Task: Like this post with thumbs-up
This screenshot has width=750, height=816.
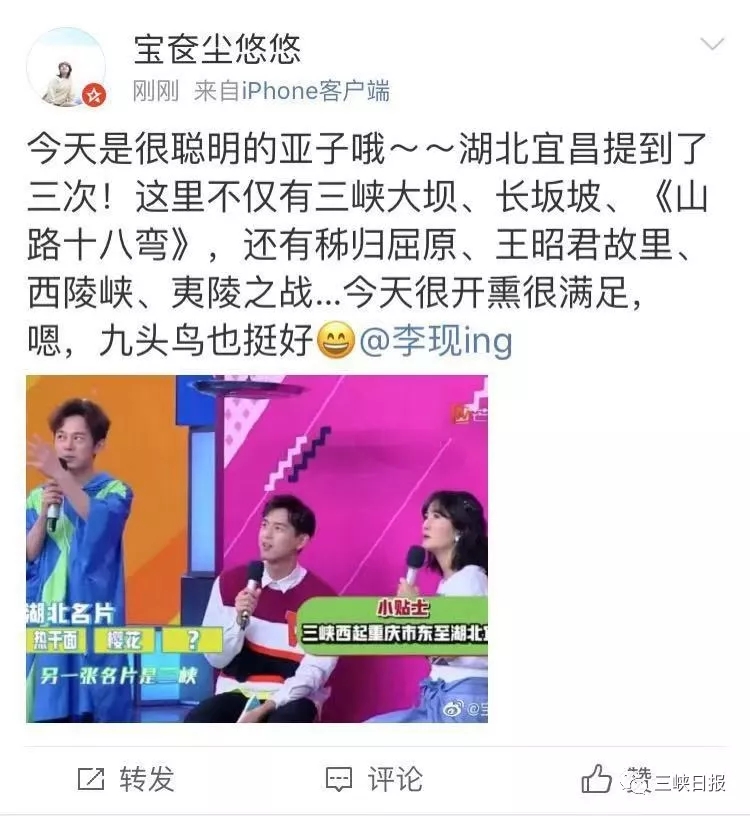Action: tap(598, 779)
